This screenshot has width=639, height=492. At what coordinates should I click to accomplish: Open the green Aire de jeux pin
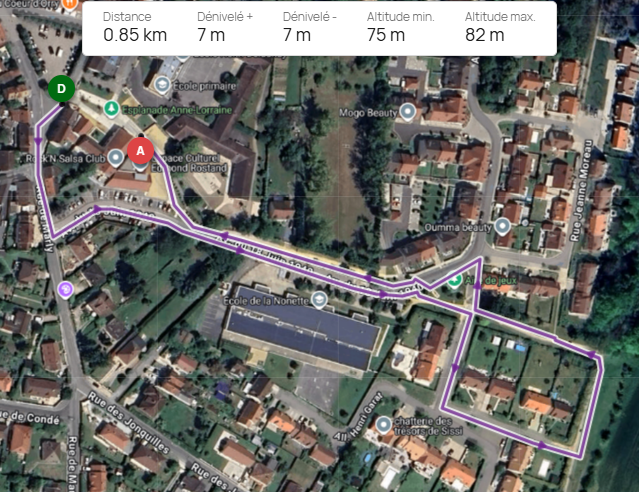(456, 282)
